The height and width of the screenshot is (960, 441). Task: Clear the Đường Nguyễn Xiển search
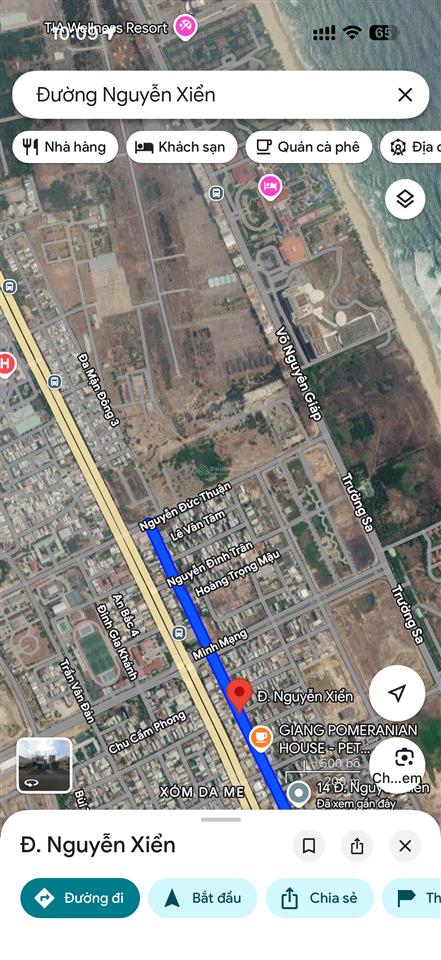pyautogui.click(x=405, y=95)
